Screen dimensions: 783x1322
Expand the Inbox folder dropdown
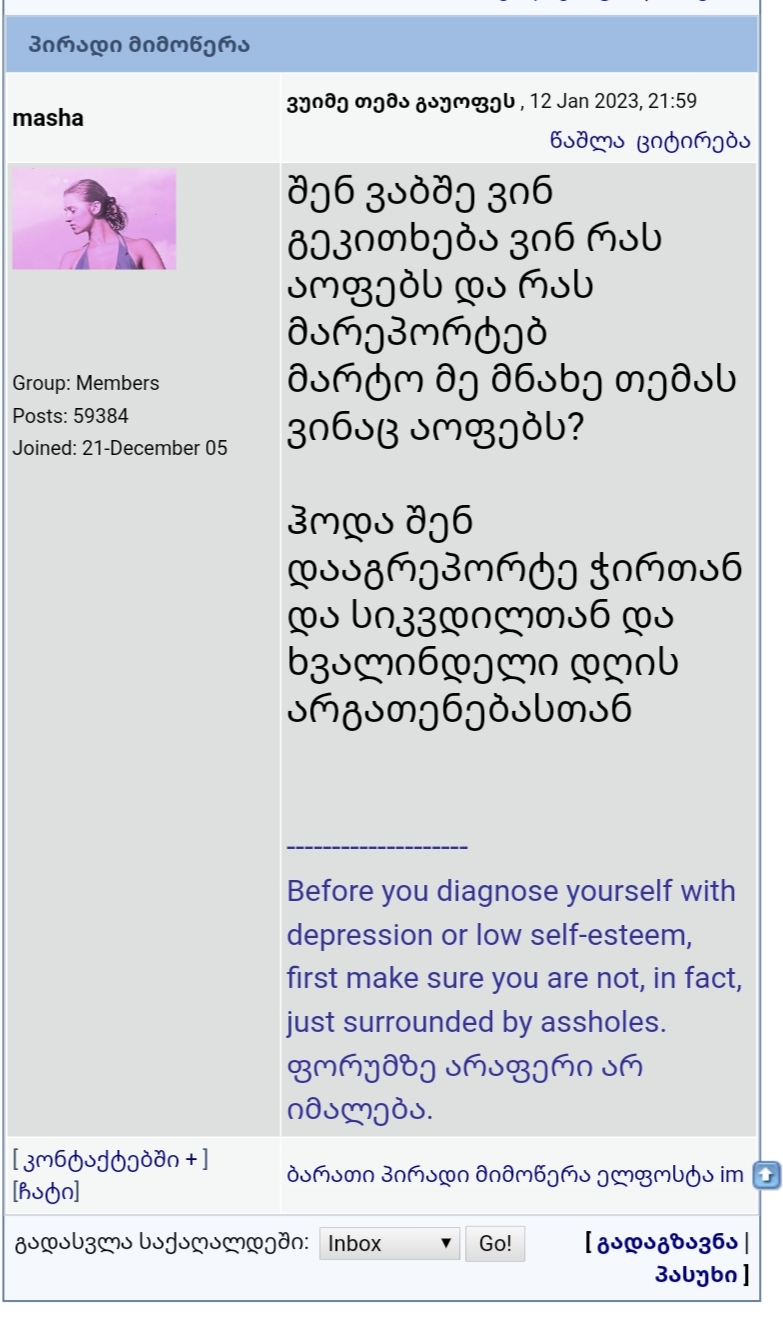coord(389,1244)
